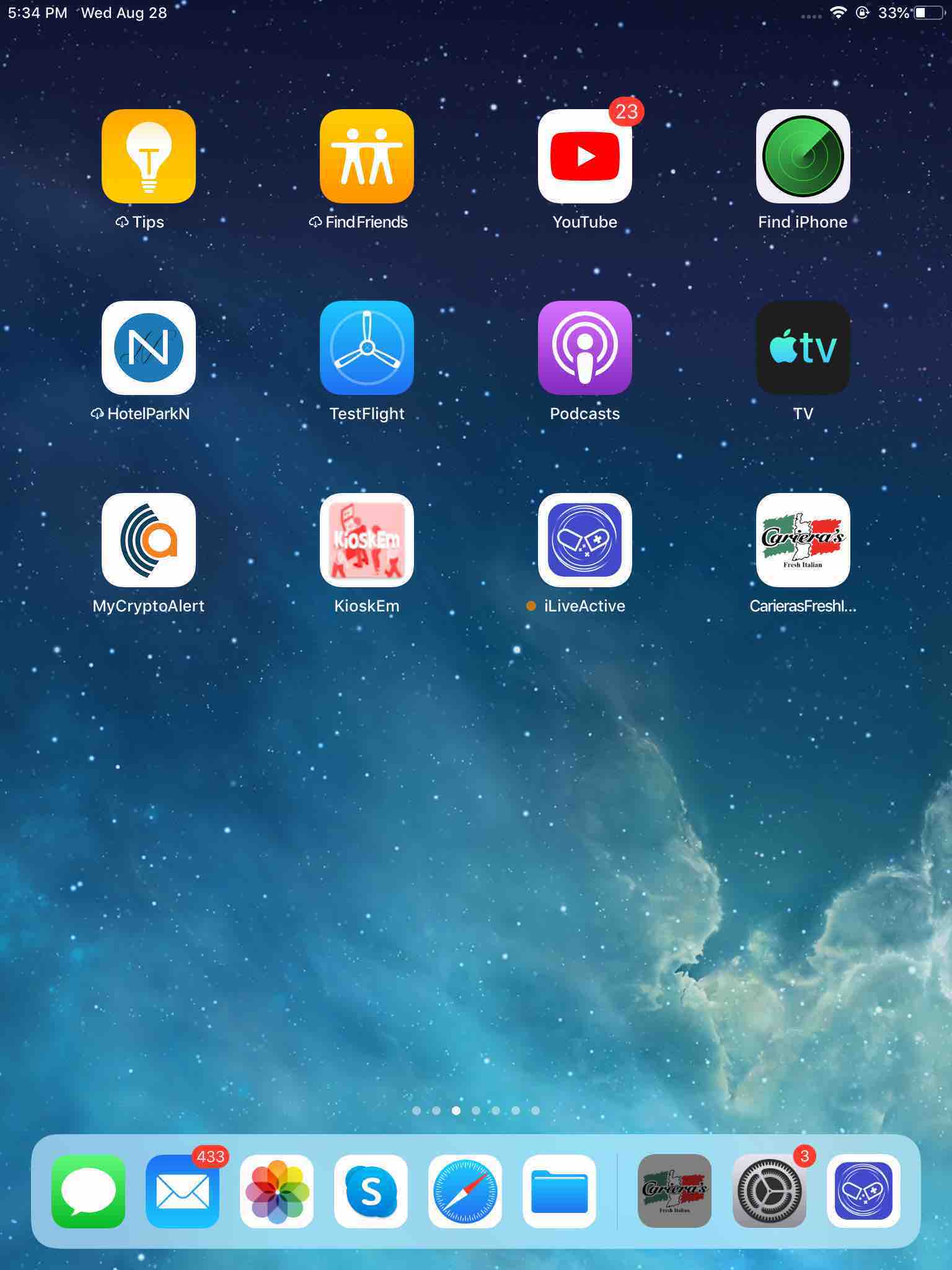Launch Skype from the dock
952x1270 pixels.
(x=371, y=1191)
